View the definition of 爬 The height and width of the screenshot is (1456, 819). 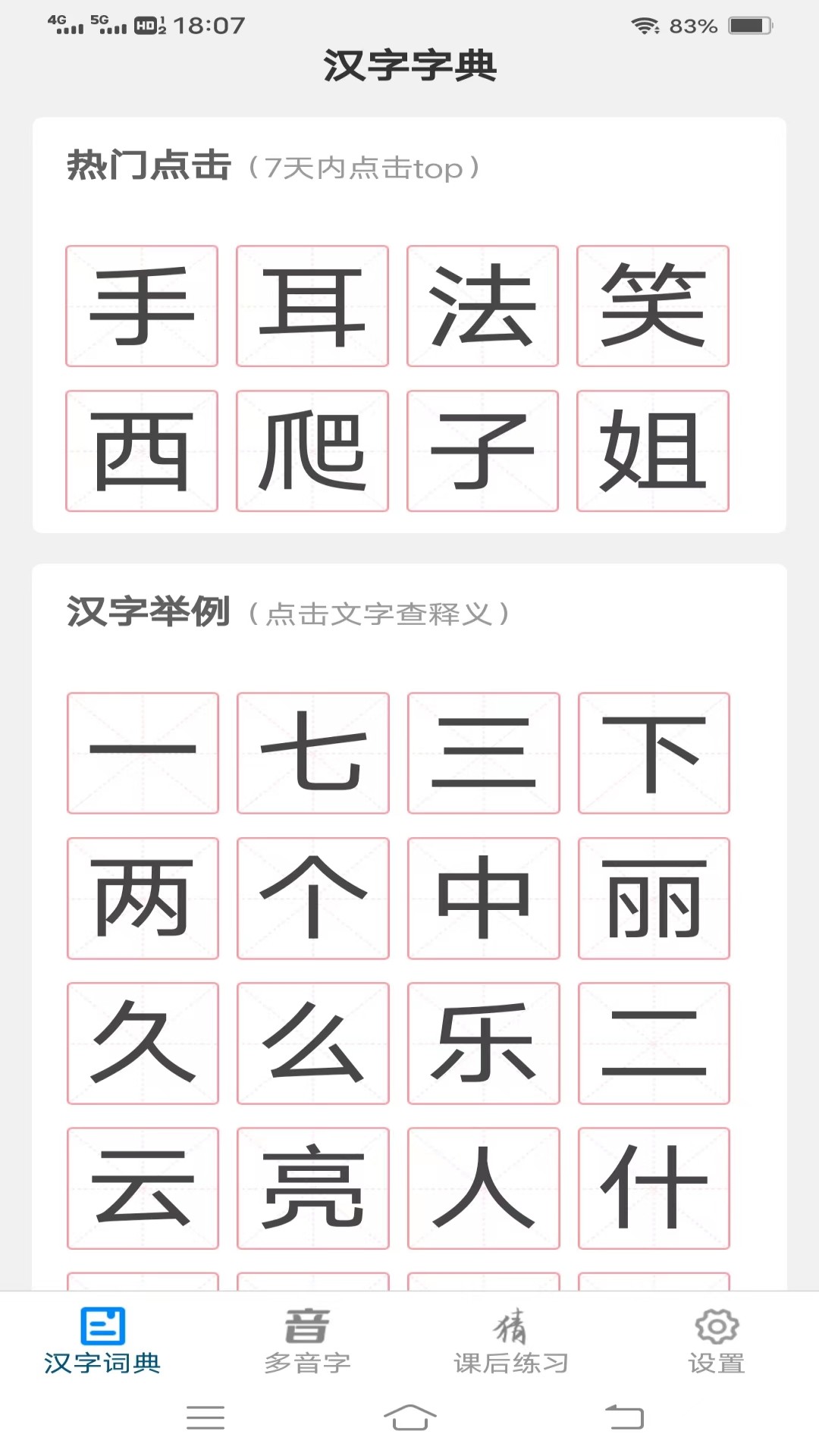[312, 450]
